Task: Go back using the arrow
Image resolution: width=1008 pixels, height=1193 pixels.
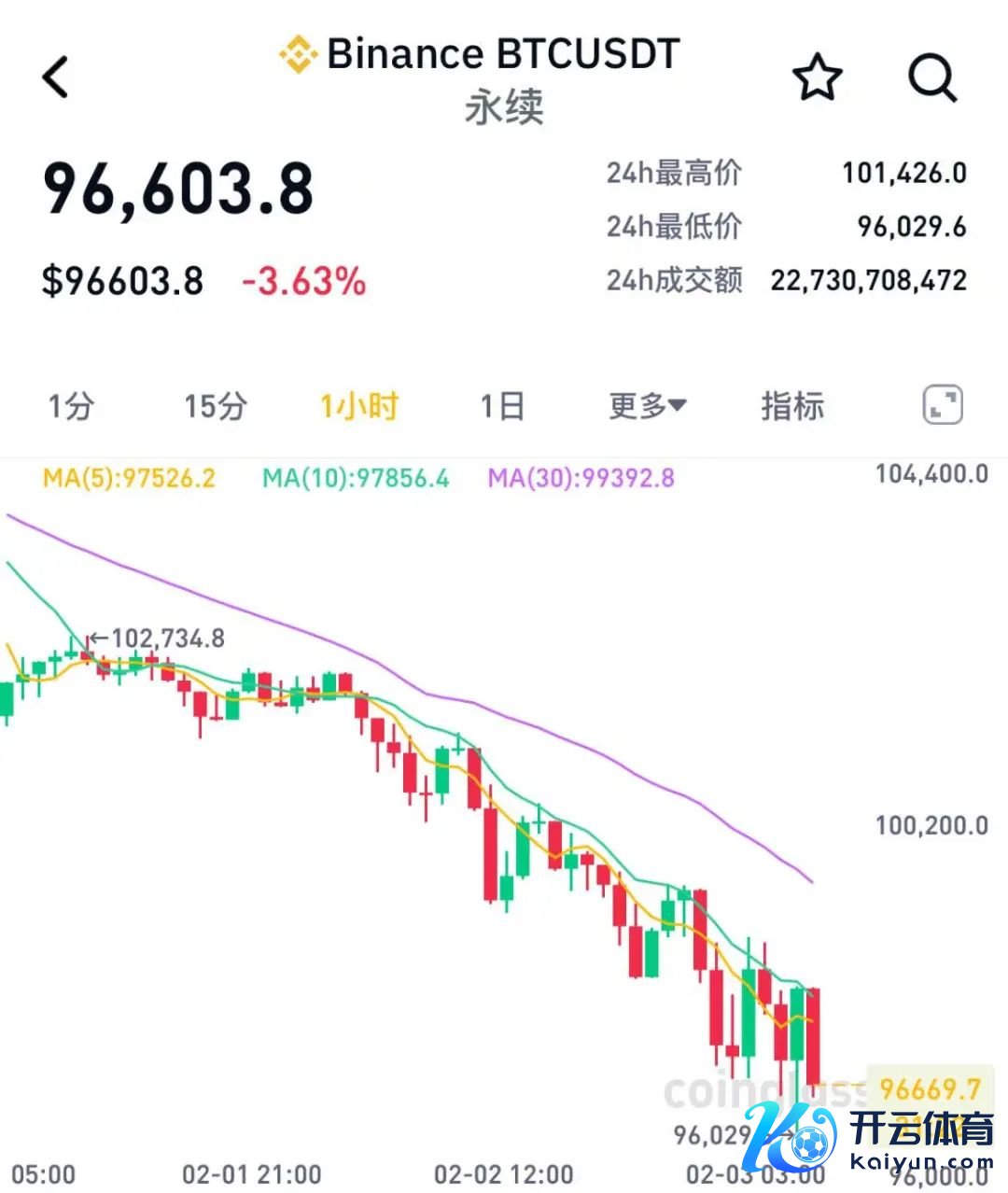Action: [x=56, y=77]
